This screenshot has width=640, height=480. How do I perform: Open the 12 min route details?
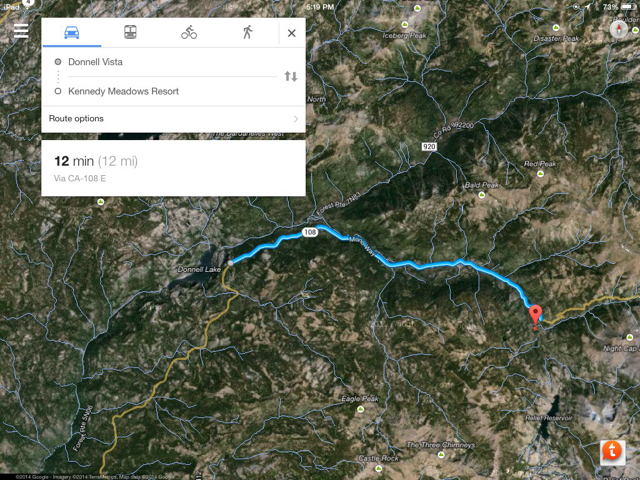pos(172,168)
